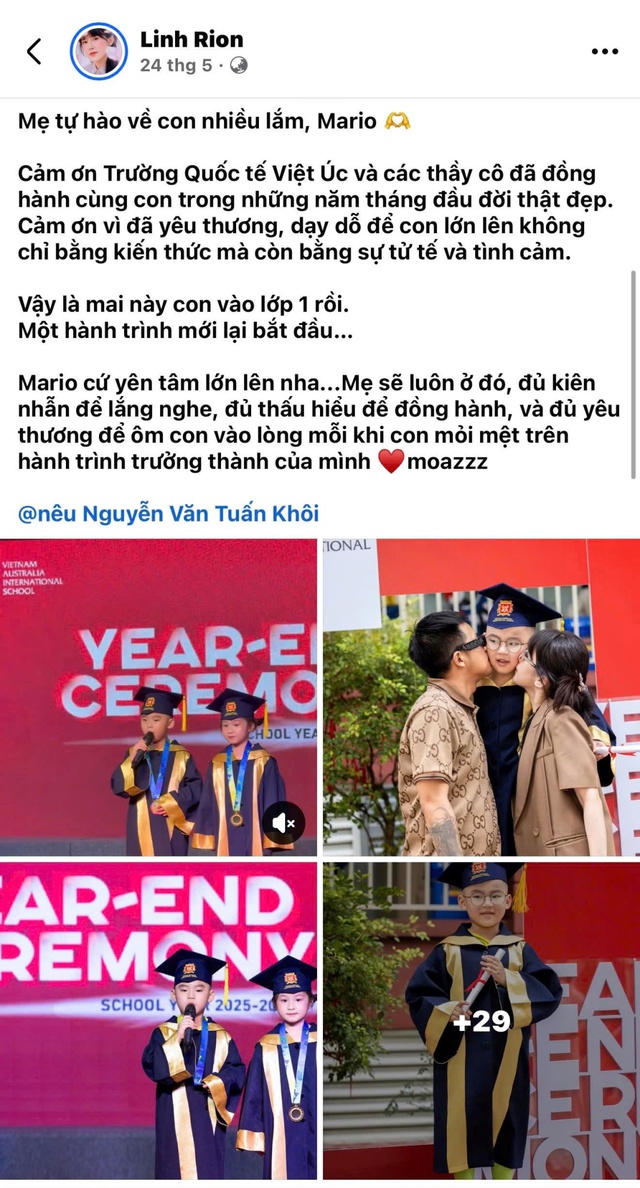Unmute the video with the speaker icon
Viewport: 640px width, 1188px height.
pyautogui.click(x=283, y=823)
